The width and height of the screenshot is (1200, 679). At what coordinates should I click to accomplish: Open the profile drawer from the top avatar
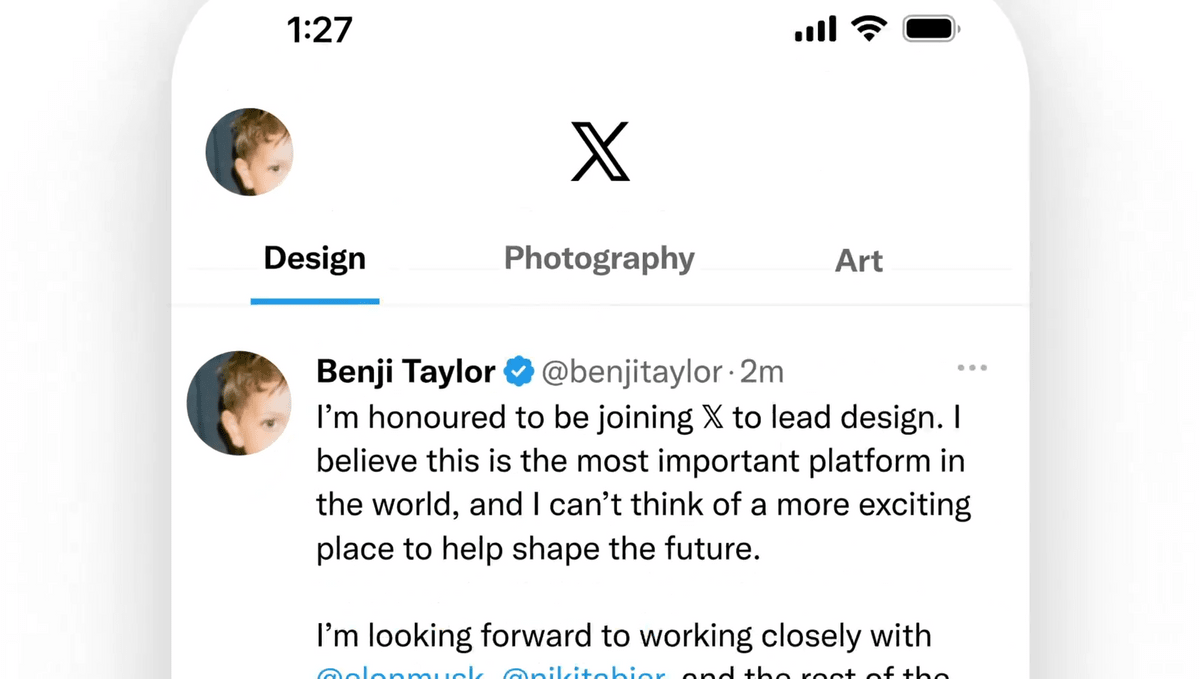coord(249,152)
